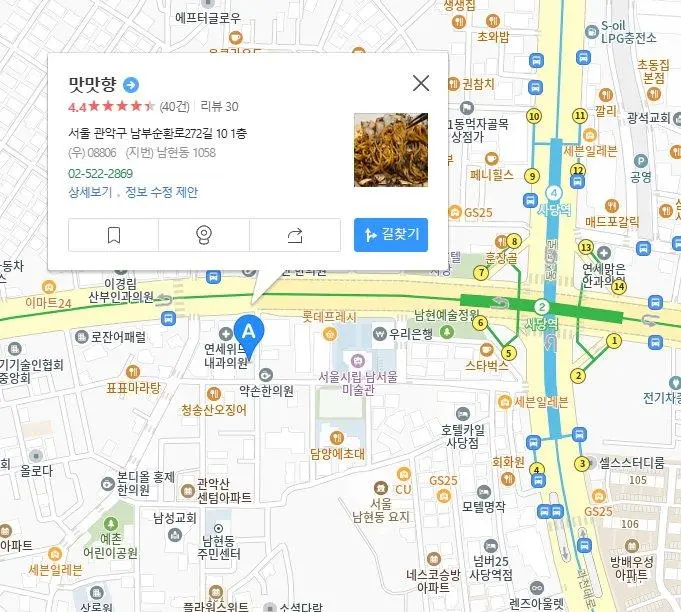
Task: Call phone number 02-522-2869
Action: pyautogui.click(x=100, y=173)
